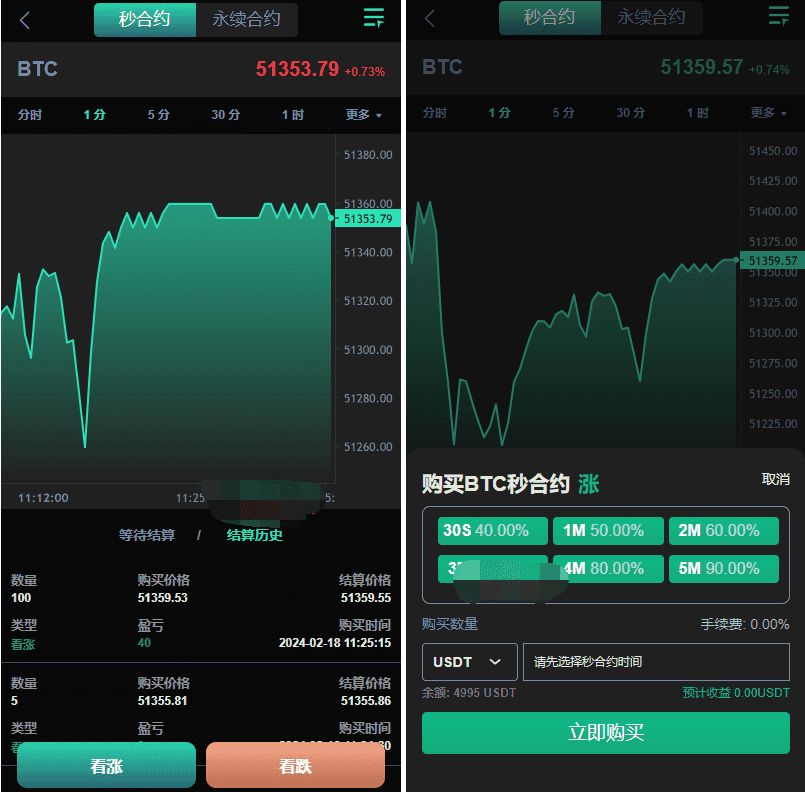Choose the 5M 90.00% duration option

click(x=724, y=568)
